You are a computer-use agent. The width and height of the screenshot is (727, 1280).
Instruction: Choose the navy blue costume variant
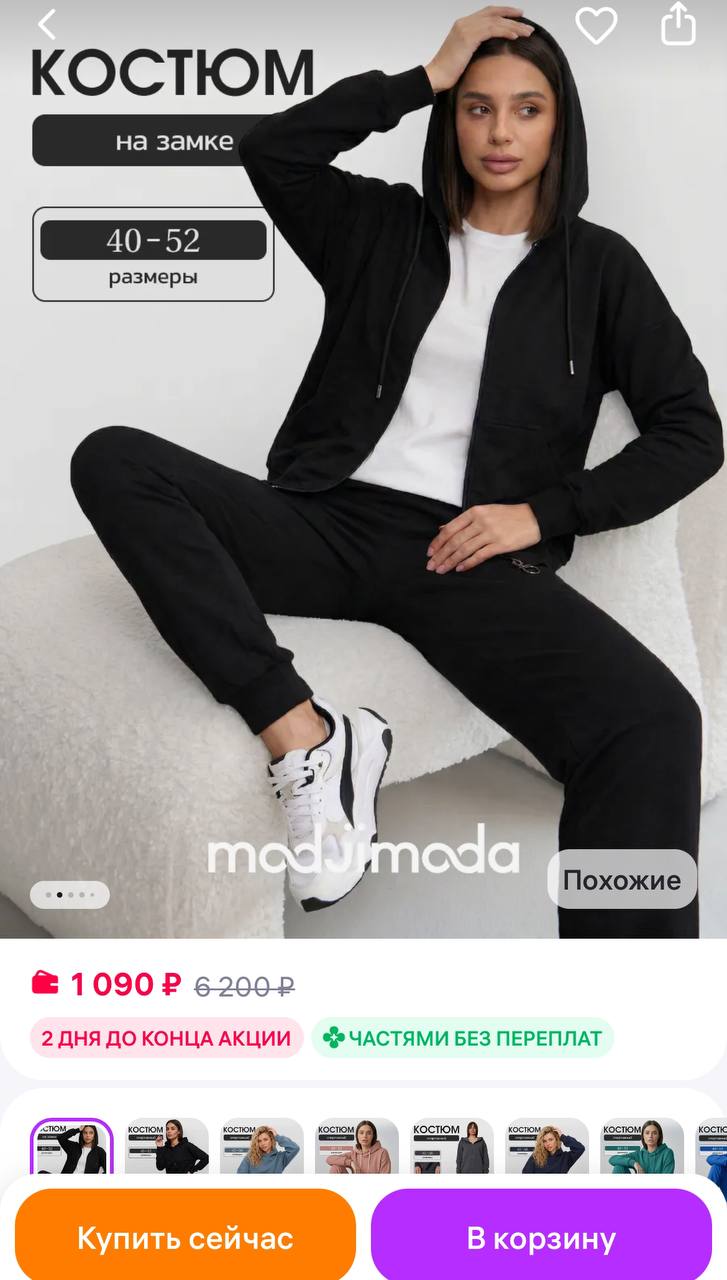point(546,1146)
